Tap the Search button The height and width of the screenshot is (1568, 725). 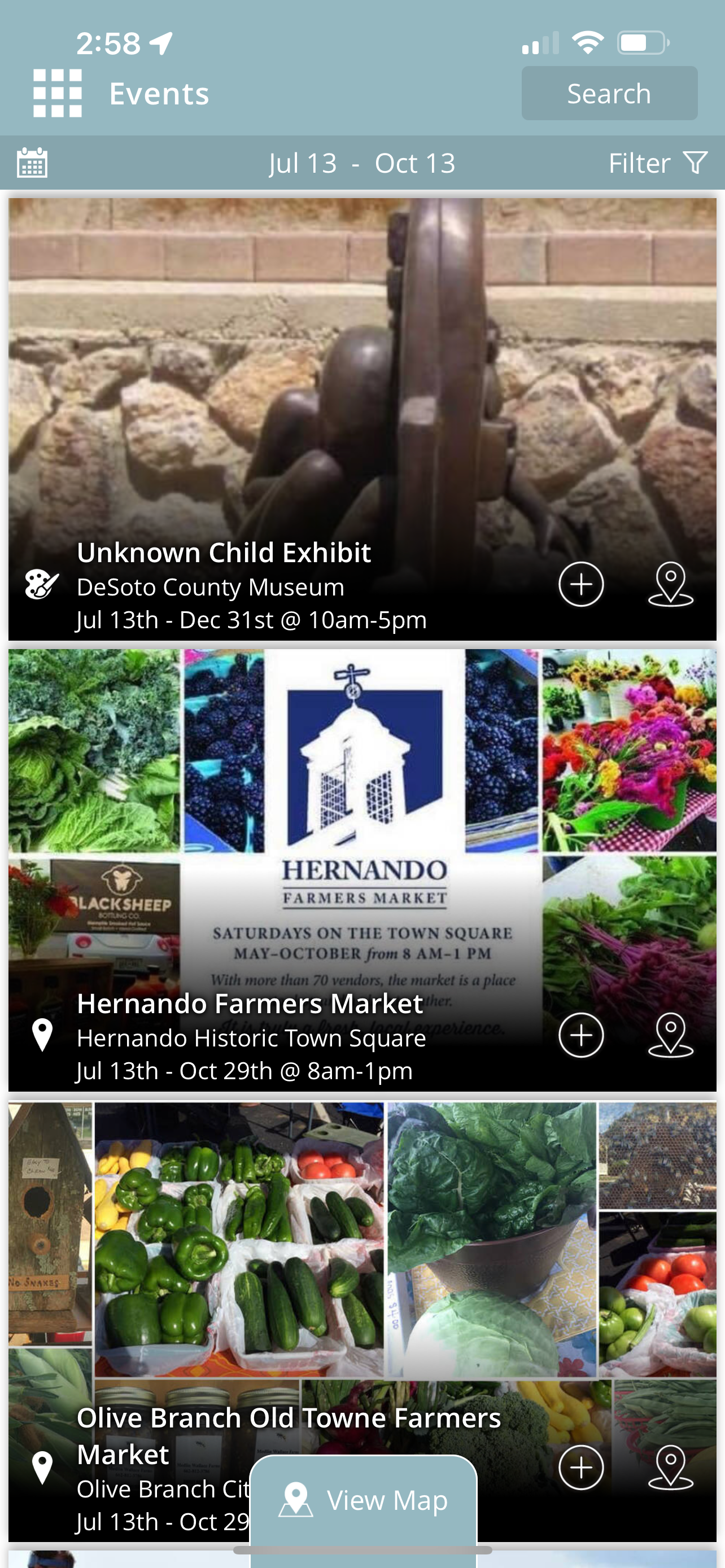(x=609, y=93)
